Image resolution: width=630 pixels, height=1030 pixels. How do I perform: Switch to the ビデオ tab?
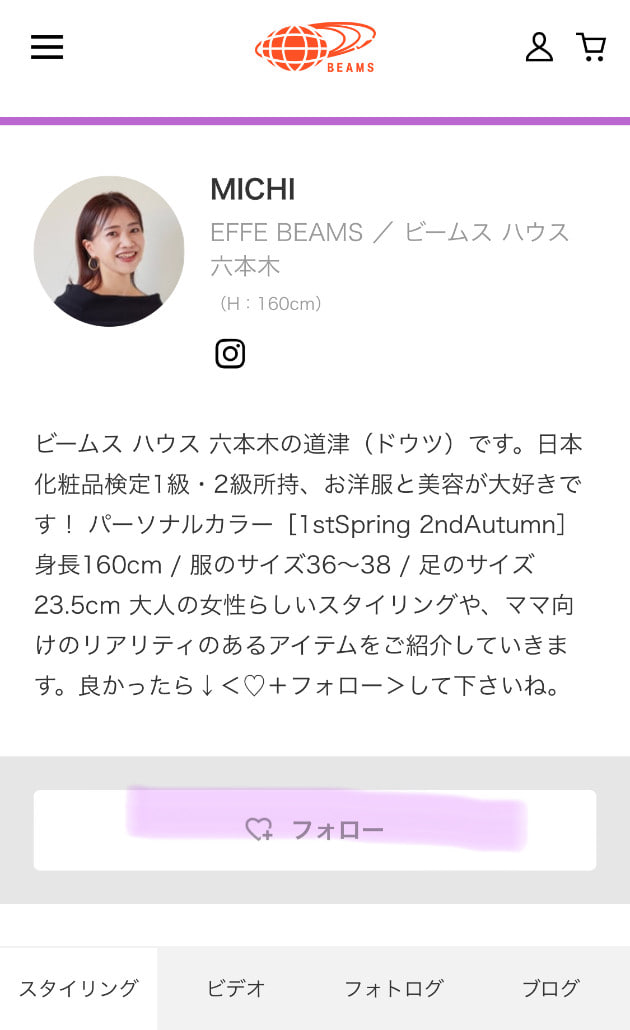[236, 988]
